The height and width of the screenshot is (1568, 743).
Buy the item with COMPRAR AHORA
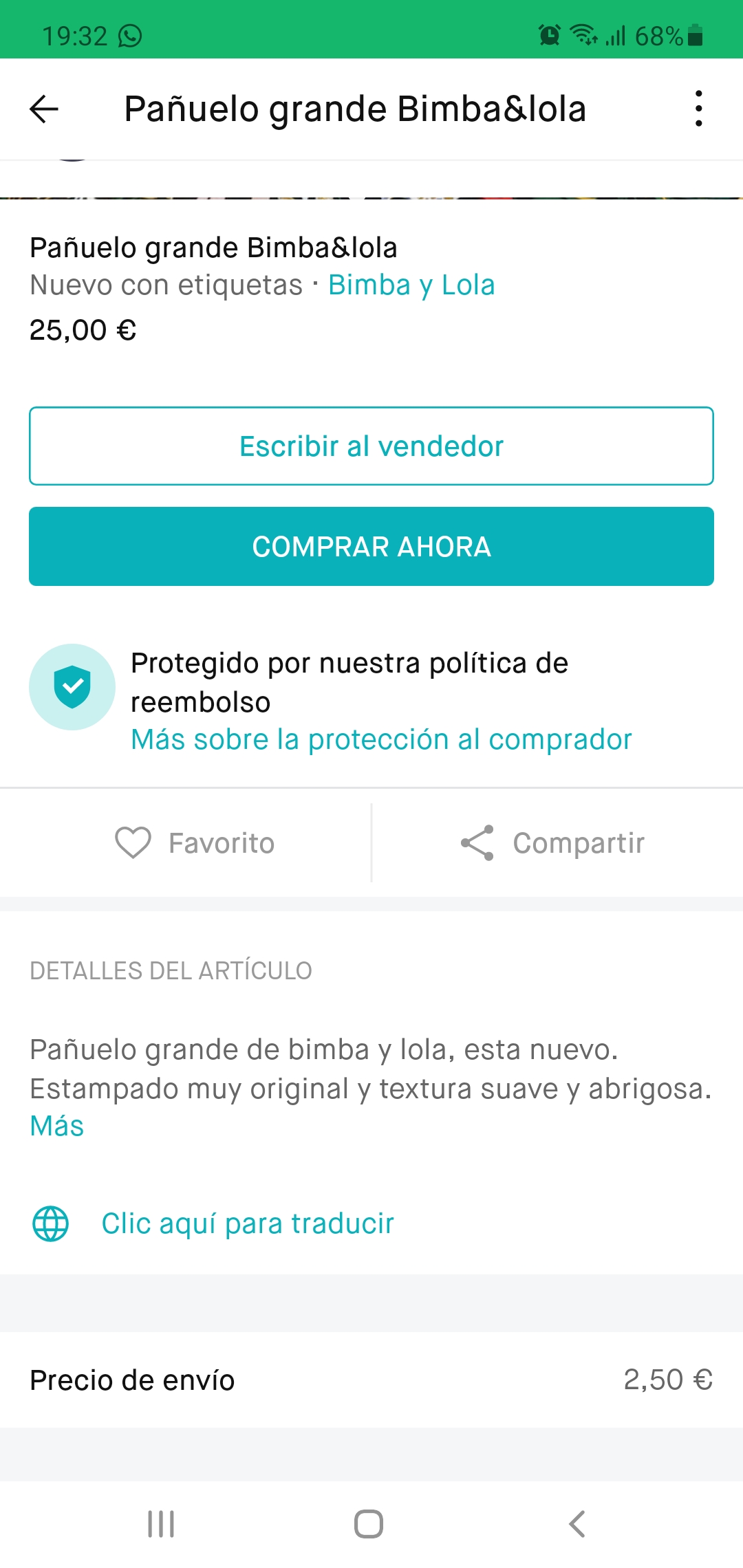371,547
